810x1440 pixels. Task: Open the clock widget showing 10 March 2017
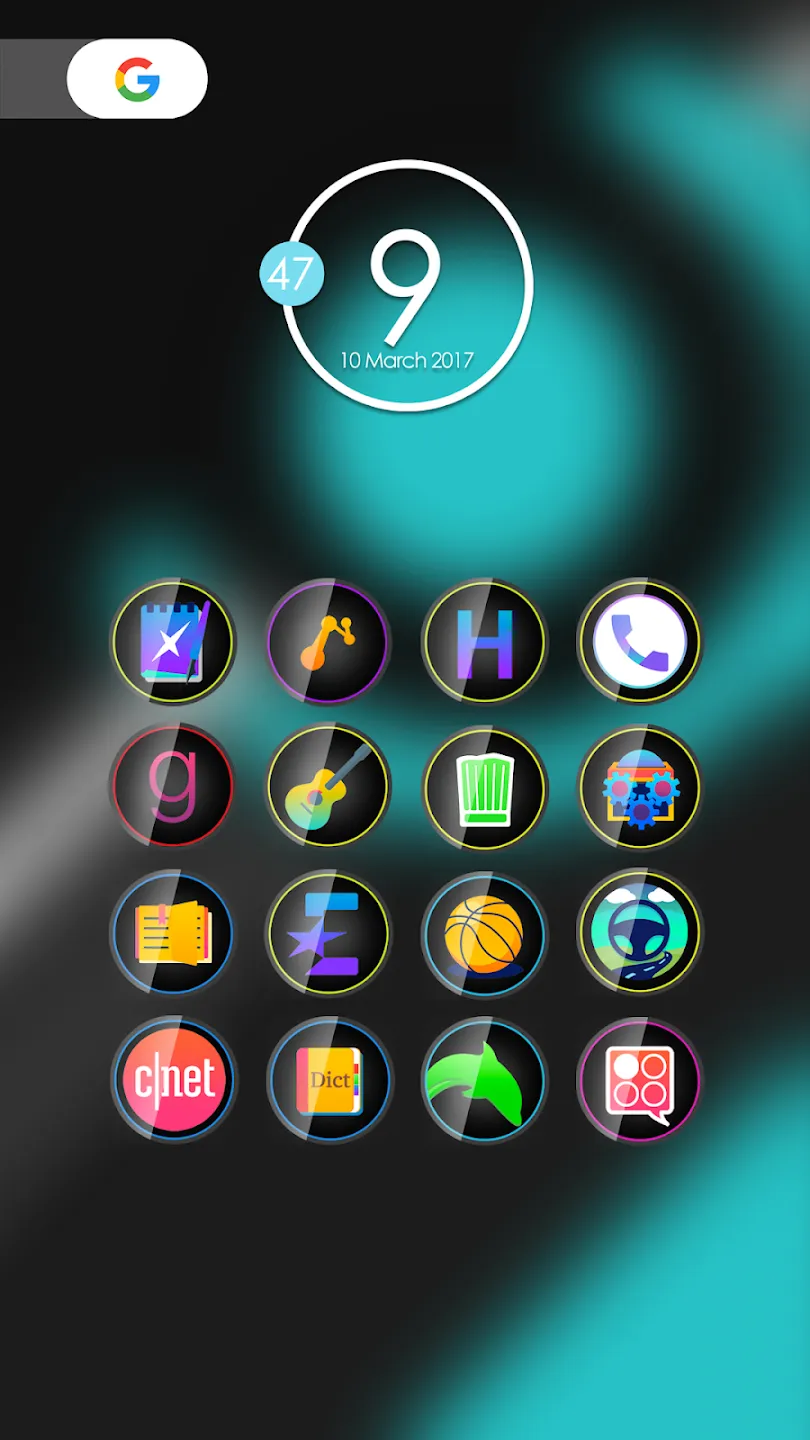(405, 285)
